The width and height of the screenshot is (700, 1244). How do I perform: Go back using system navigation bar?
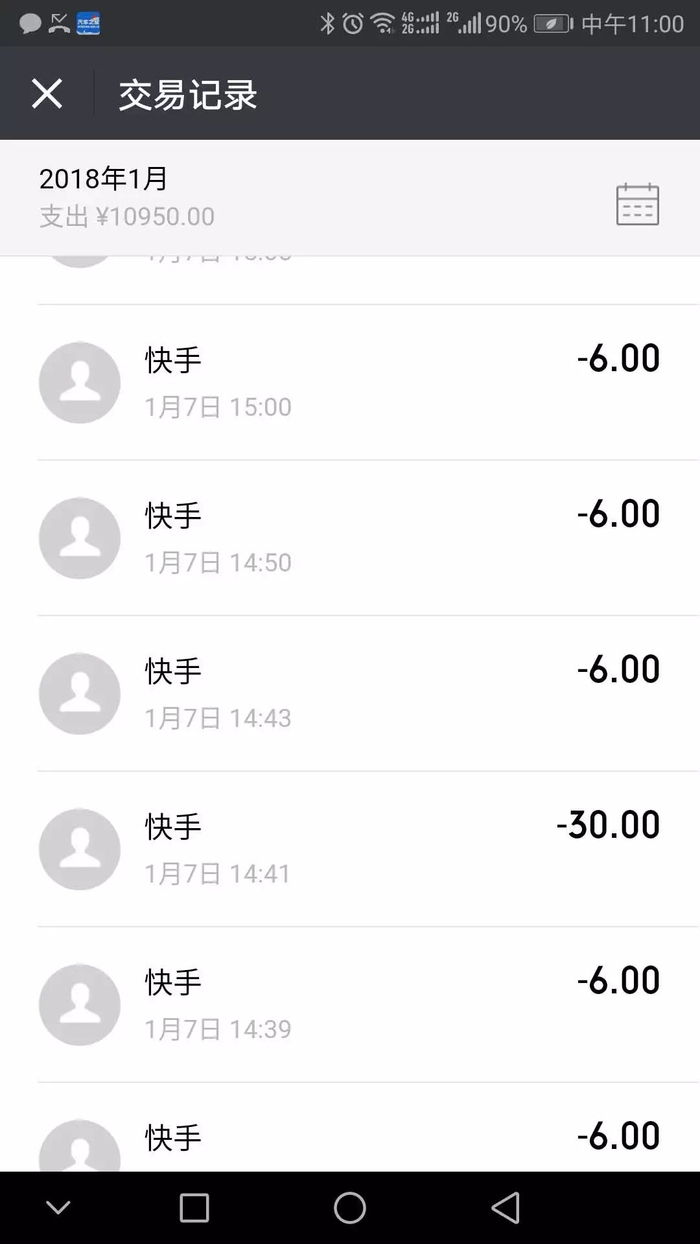[506, 1208]
